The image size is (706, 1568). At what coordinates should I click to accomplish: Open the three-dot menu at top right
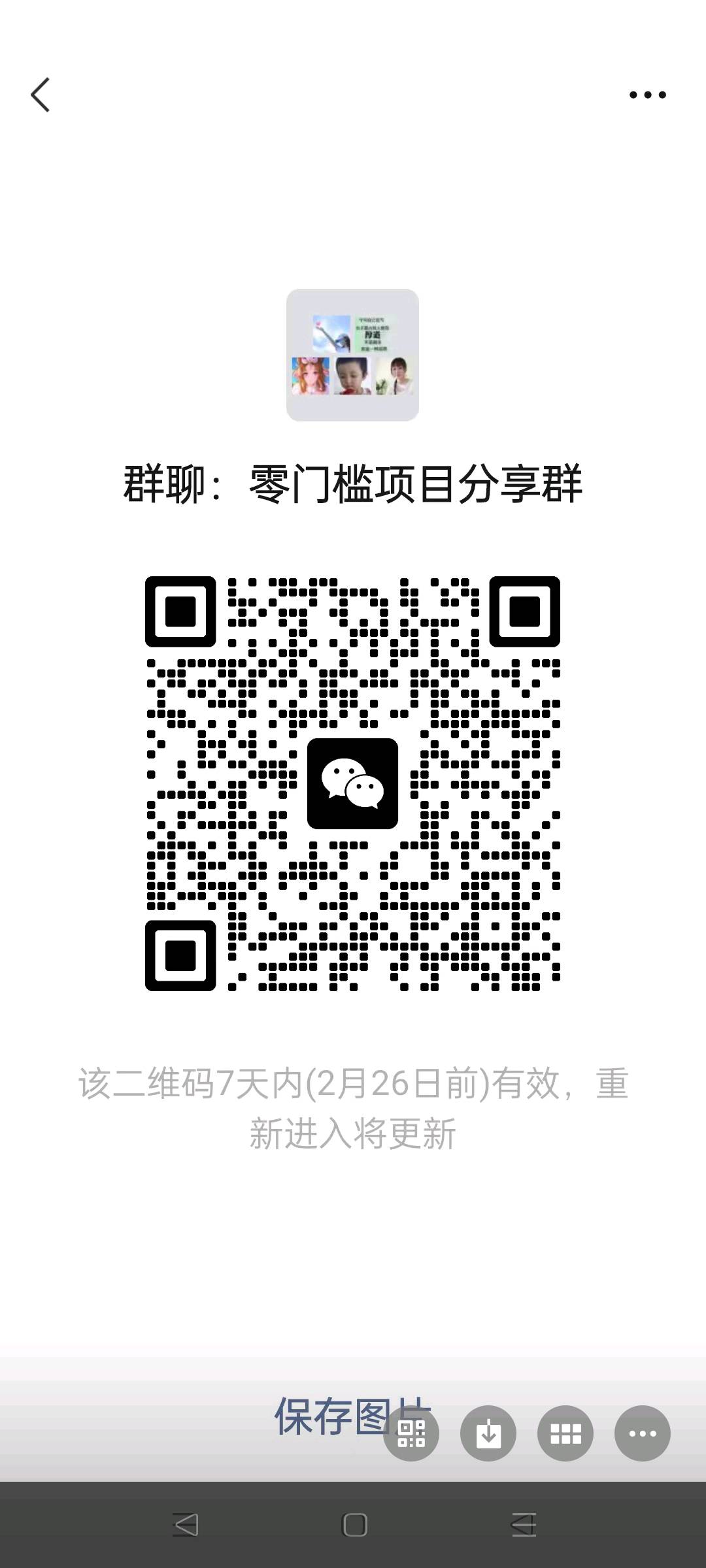point(647,95)
